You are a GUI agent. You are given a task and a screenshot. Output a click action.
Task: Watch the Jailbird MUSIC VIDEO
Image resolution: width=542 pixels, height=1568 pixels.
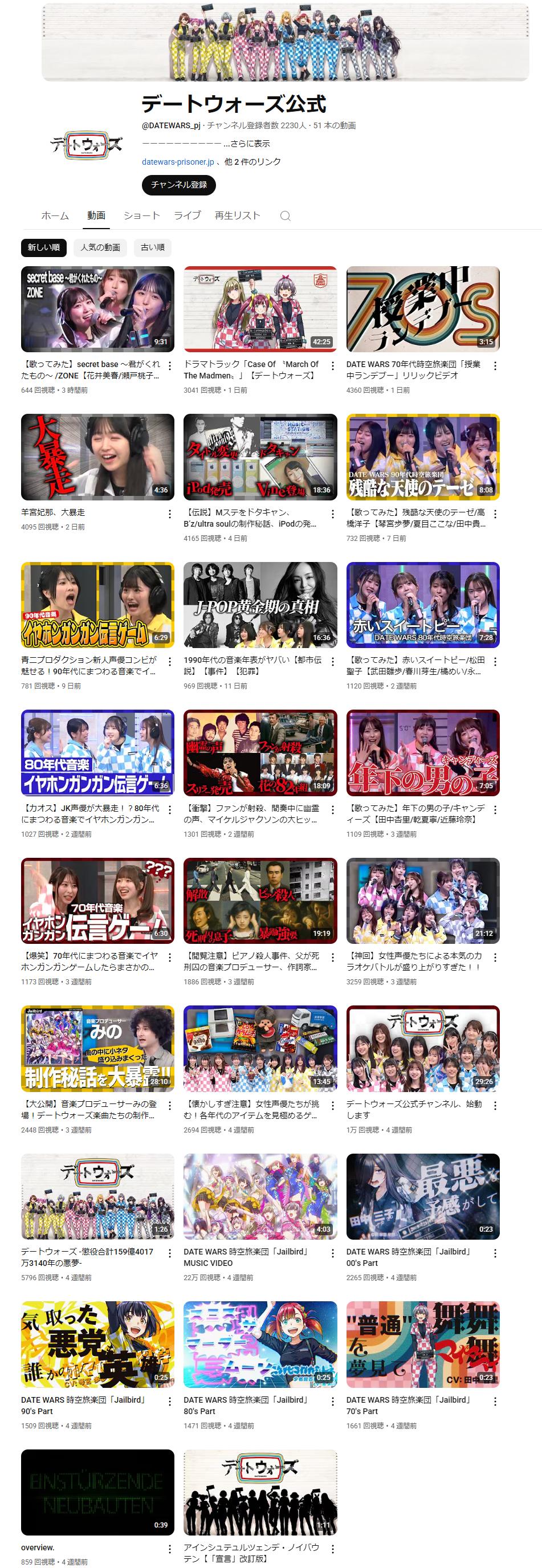[x=260, y=1196]
